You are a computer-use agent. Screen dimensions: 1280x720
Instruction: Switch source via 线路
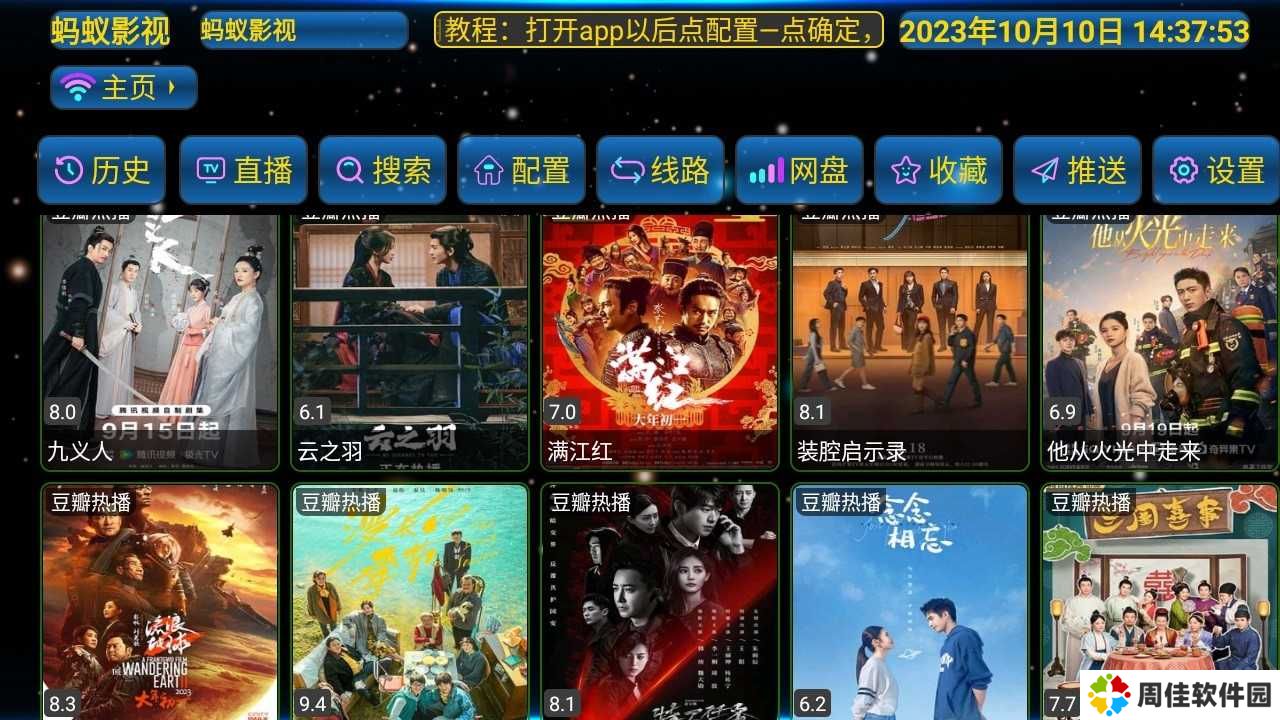tap(660, 171)
